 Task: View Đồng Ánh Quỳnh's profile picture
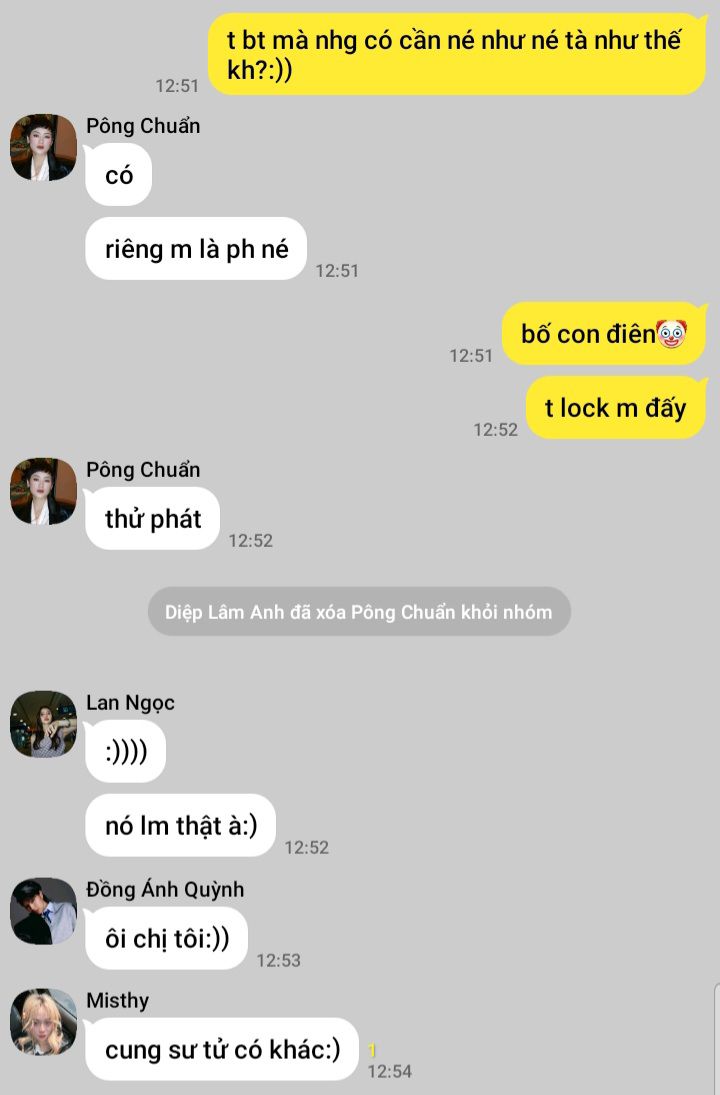(x=43, y=911)
